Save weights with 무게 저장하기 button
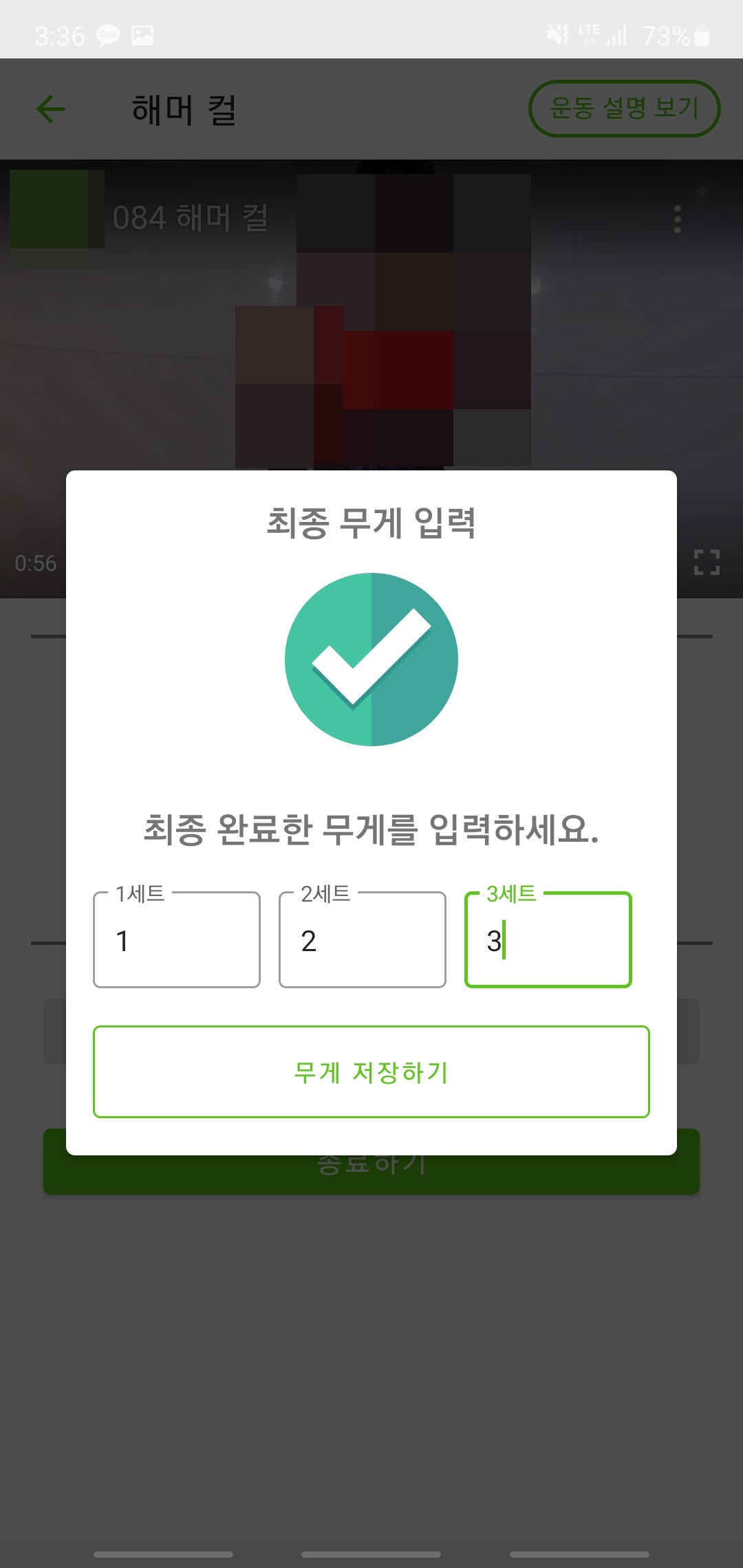743x1568 pixels. (371, 1071)
